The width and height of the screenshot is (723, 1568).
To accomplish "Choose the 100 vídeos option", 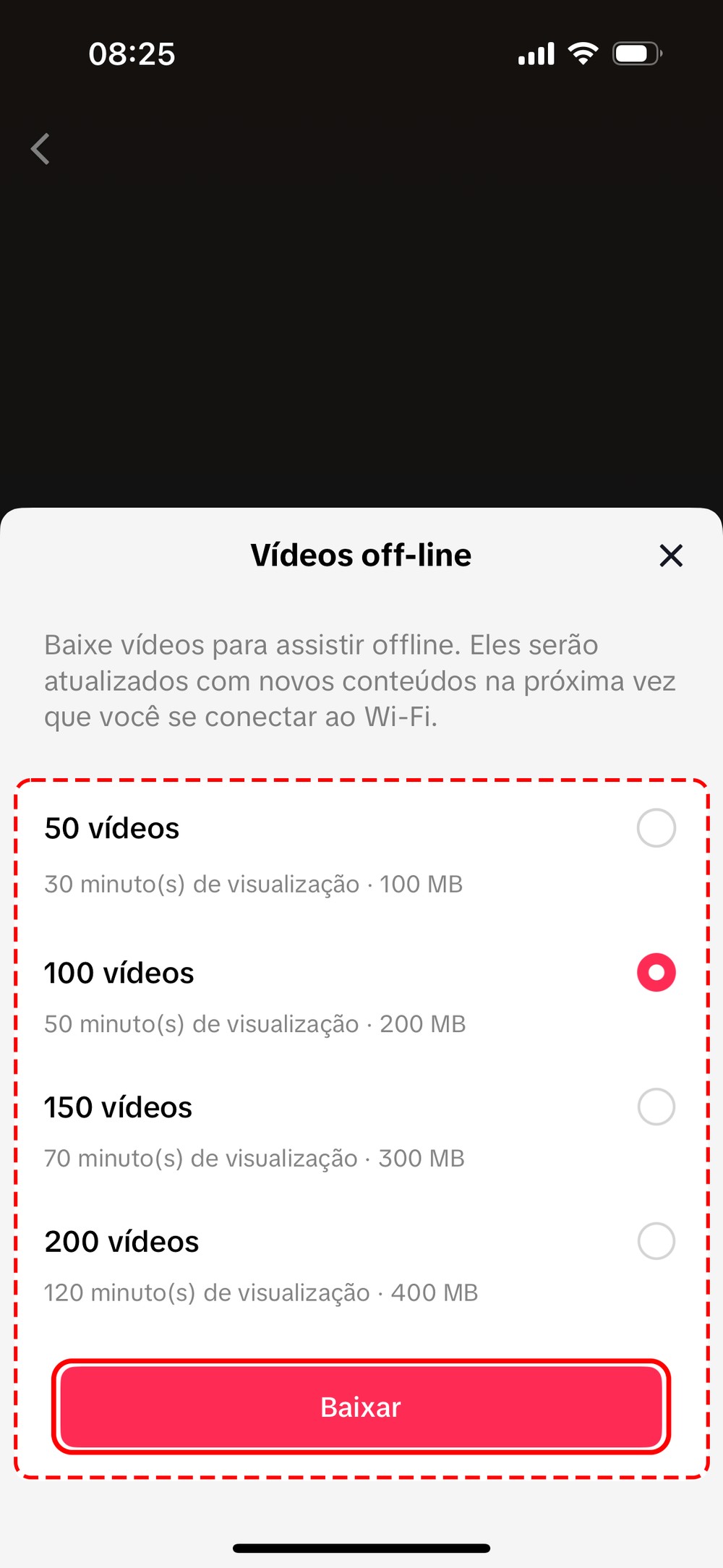I will pyautogui.click(x=656, y=972).
